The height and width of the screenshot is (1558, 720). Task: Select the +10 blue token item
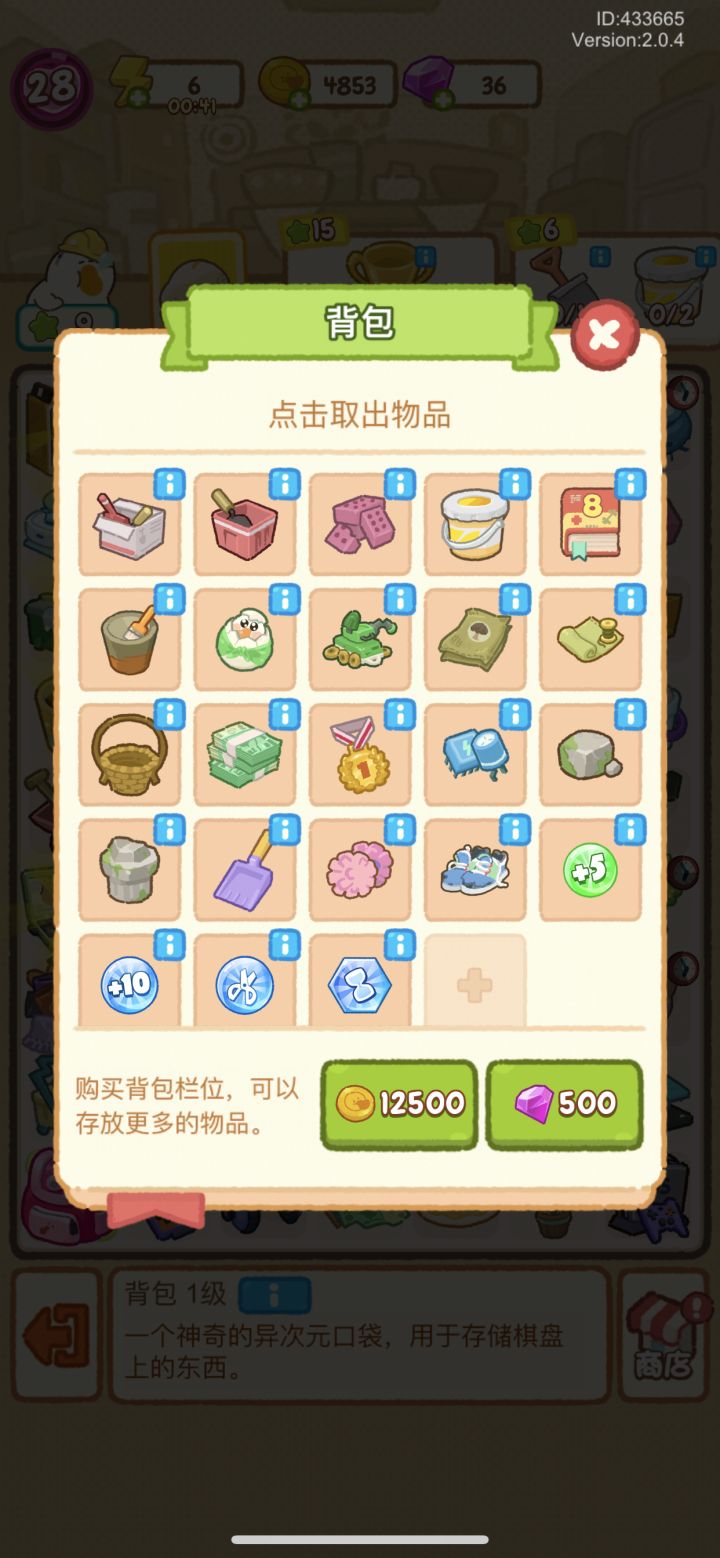coord(130,983)
